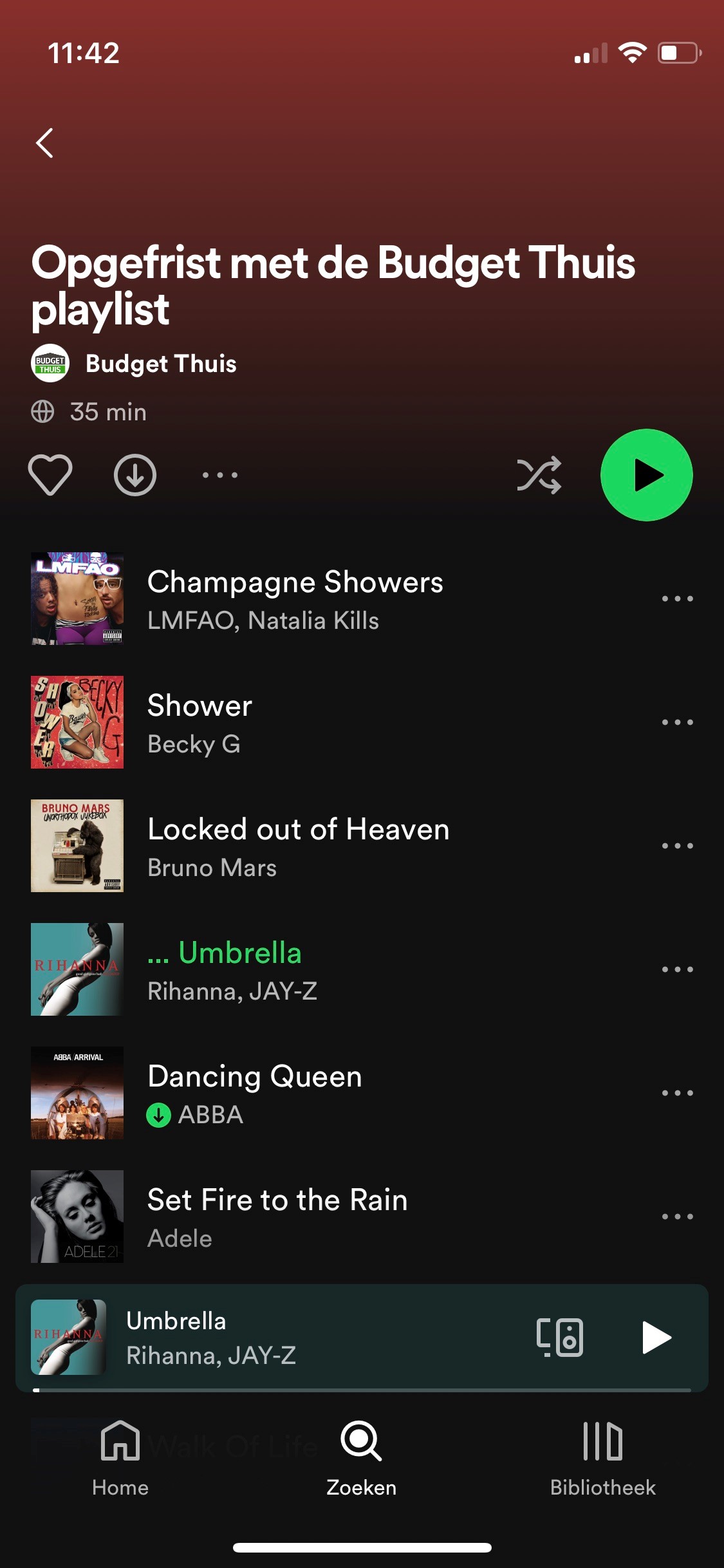
Task: Play the playlist with the green button
Action: [646, 475]
